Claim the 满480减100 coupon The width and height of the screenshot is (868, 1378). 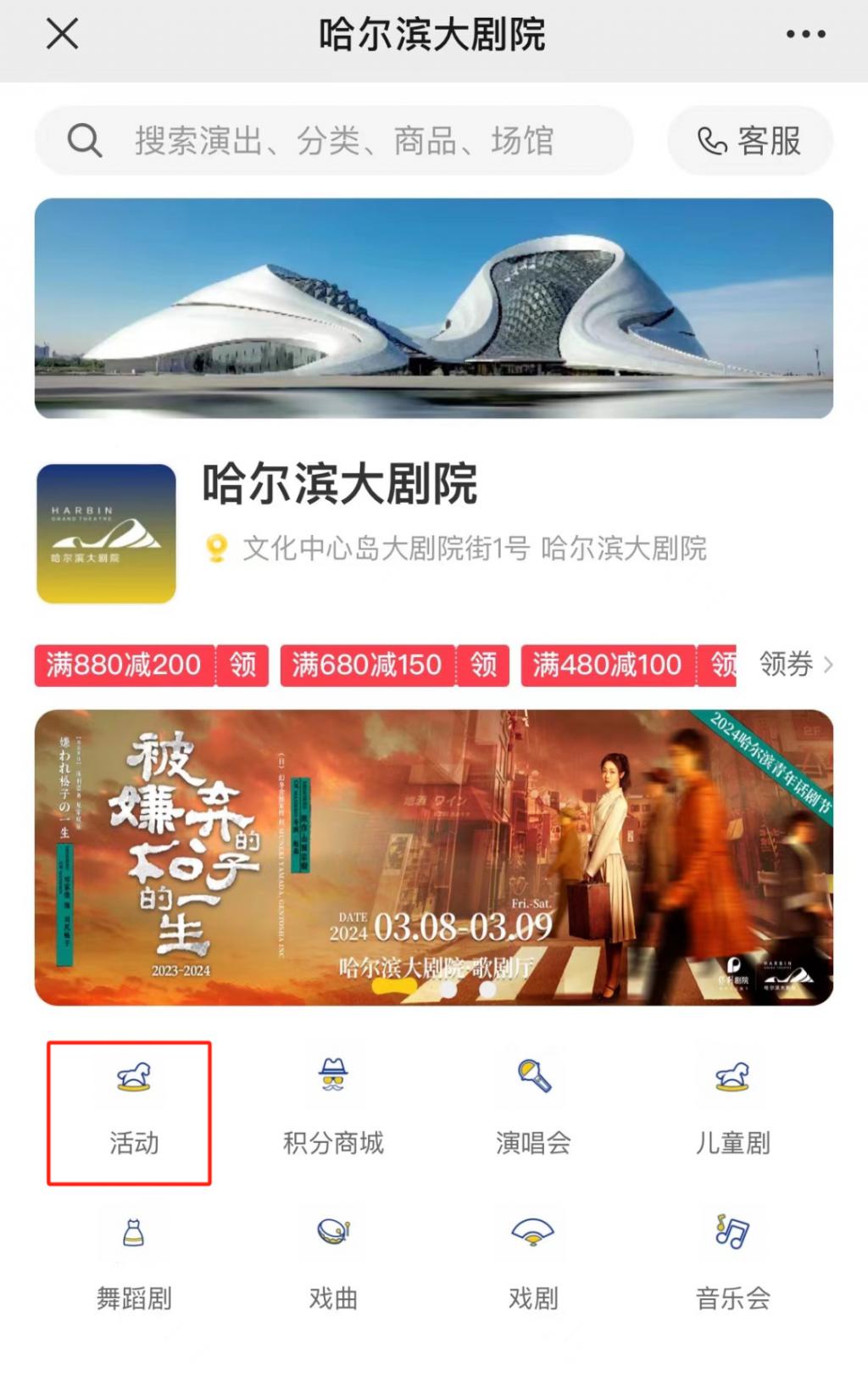click(x=721, y=665)
